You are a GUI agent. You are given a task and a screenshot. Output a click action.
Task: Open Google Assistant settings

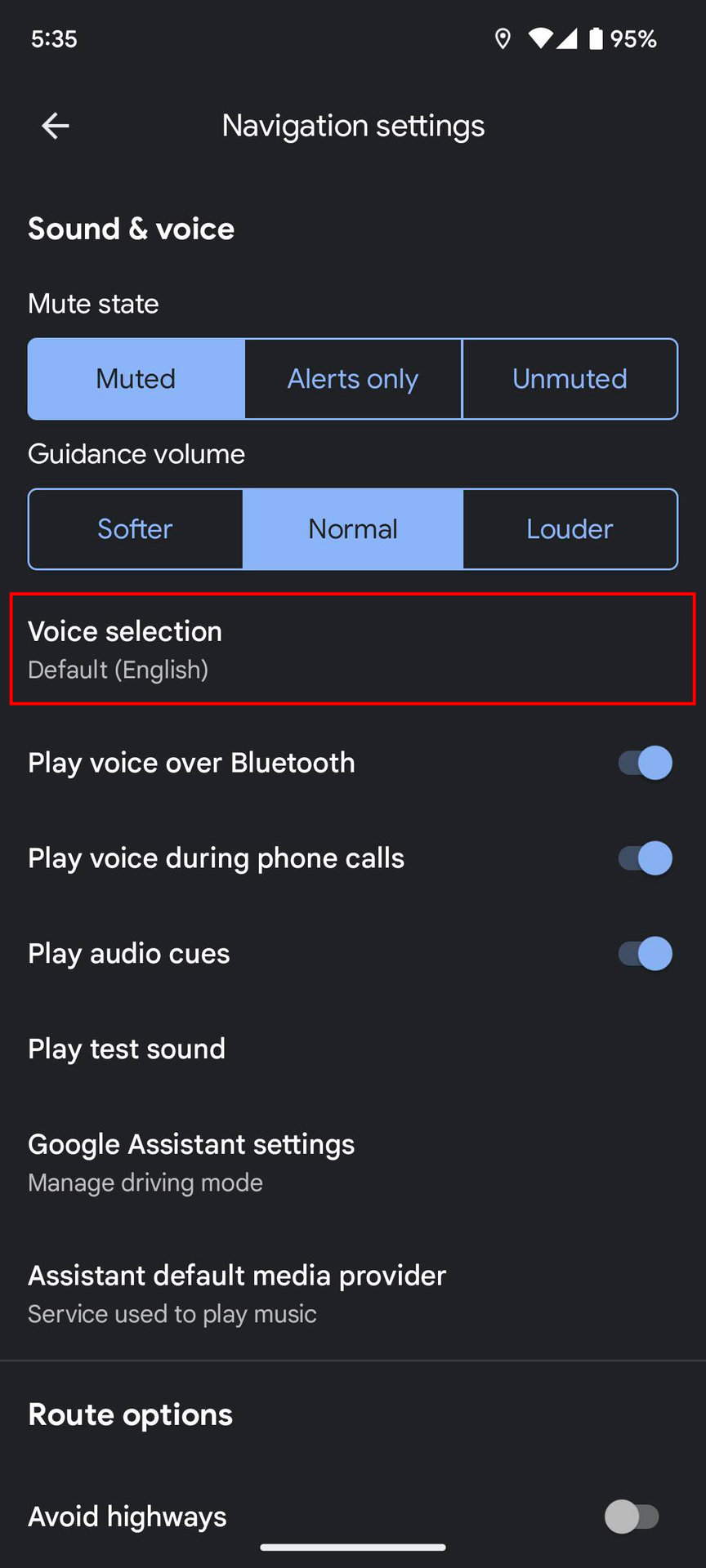(x=191, y=1162)
